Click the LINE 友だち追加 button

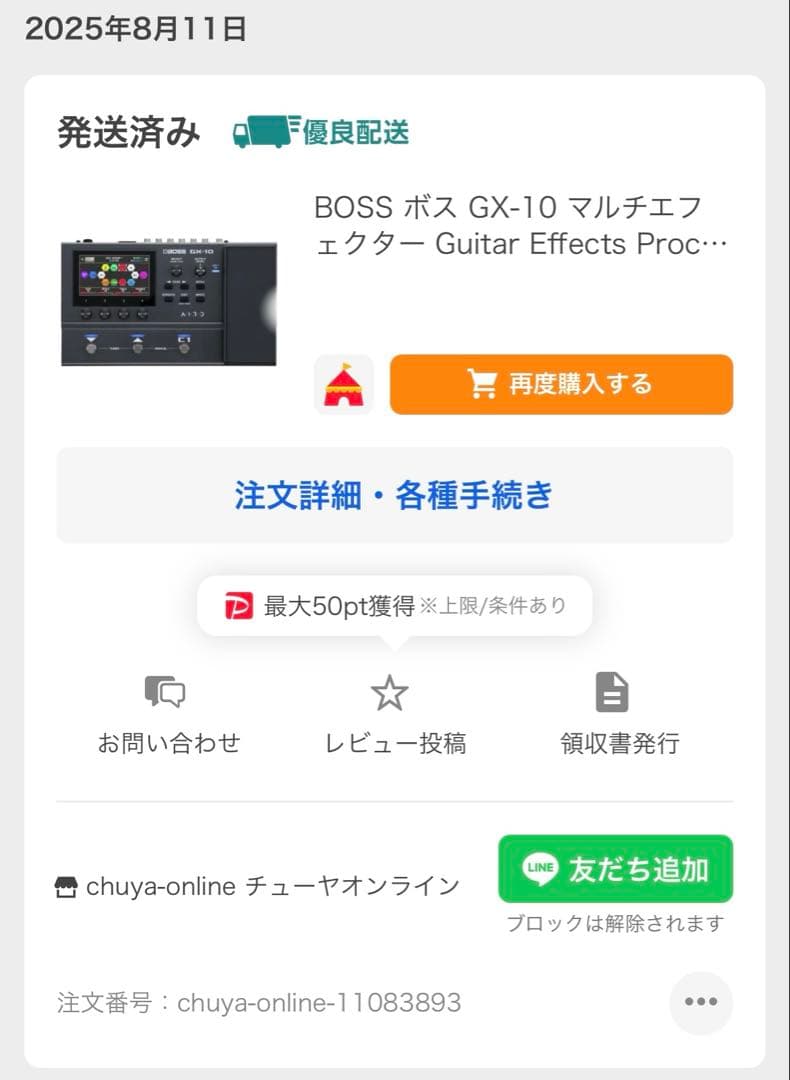[615, 869]
